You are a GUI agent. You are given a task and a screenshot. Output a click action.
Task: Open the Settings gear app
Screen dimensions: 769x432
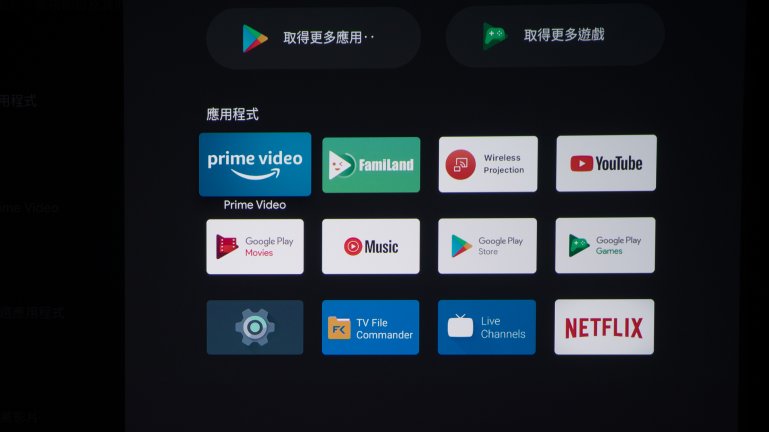(x=255, y=327)
